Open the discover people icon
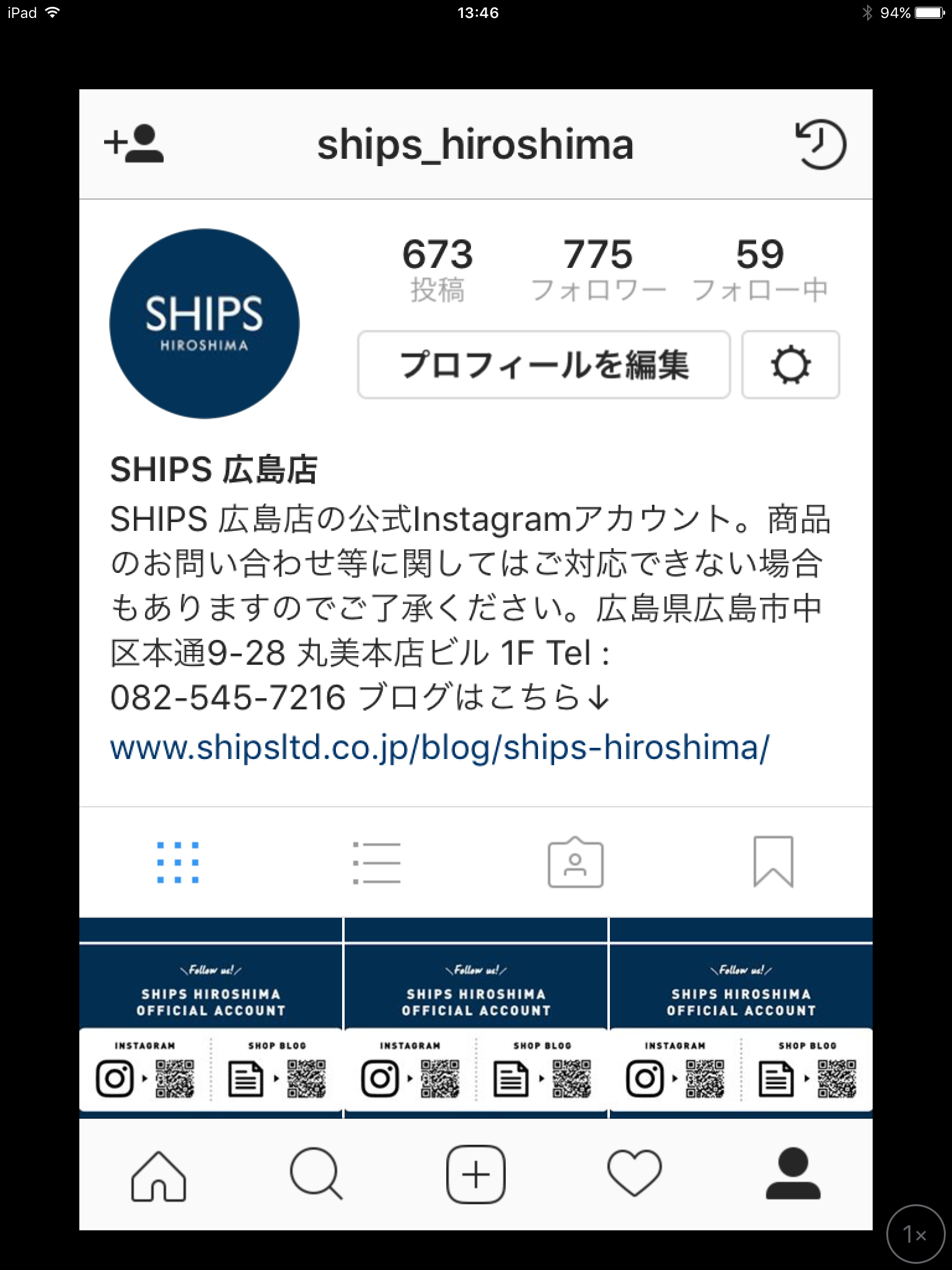Viewport: 952px width, 1270px height. (x=134, y=144)
